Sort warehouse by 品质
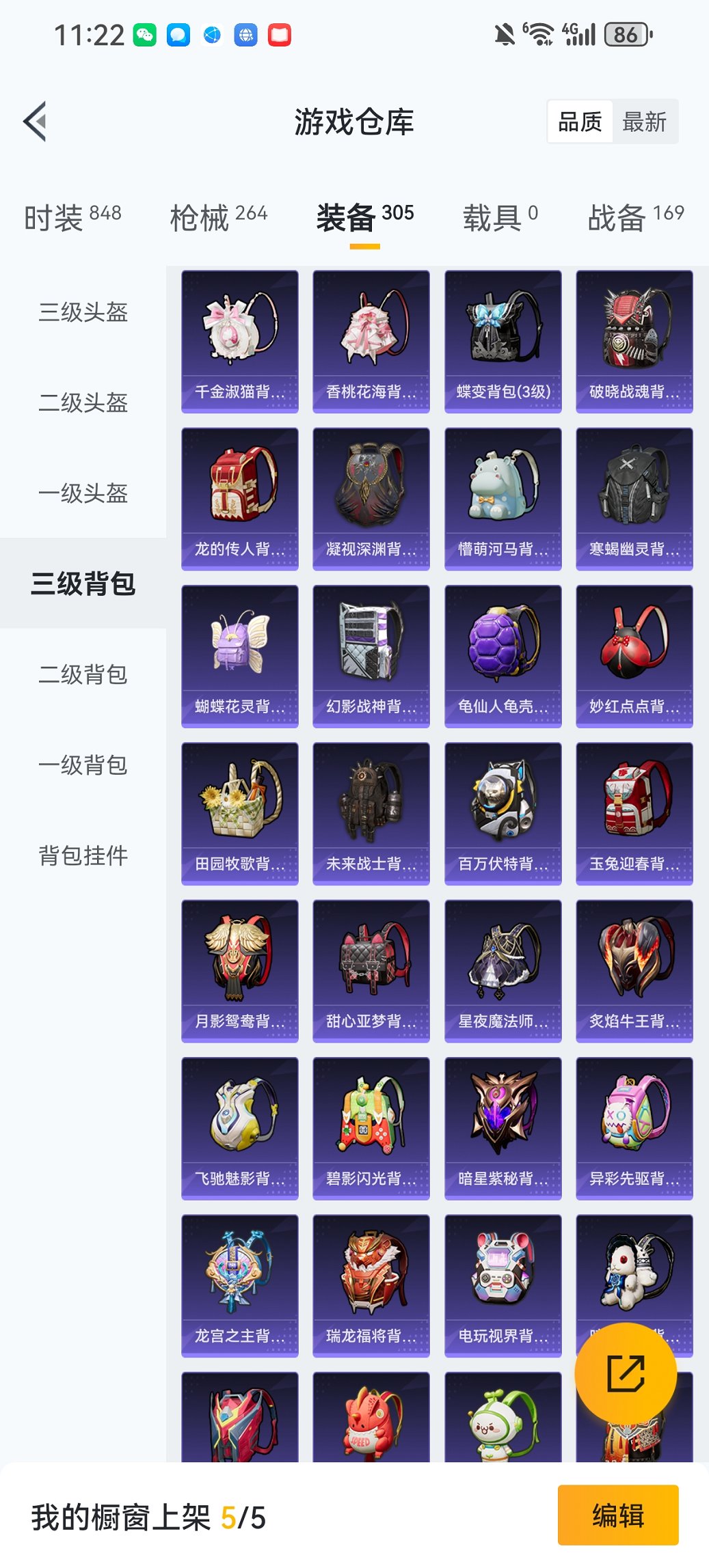 580,122
